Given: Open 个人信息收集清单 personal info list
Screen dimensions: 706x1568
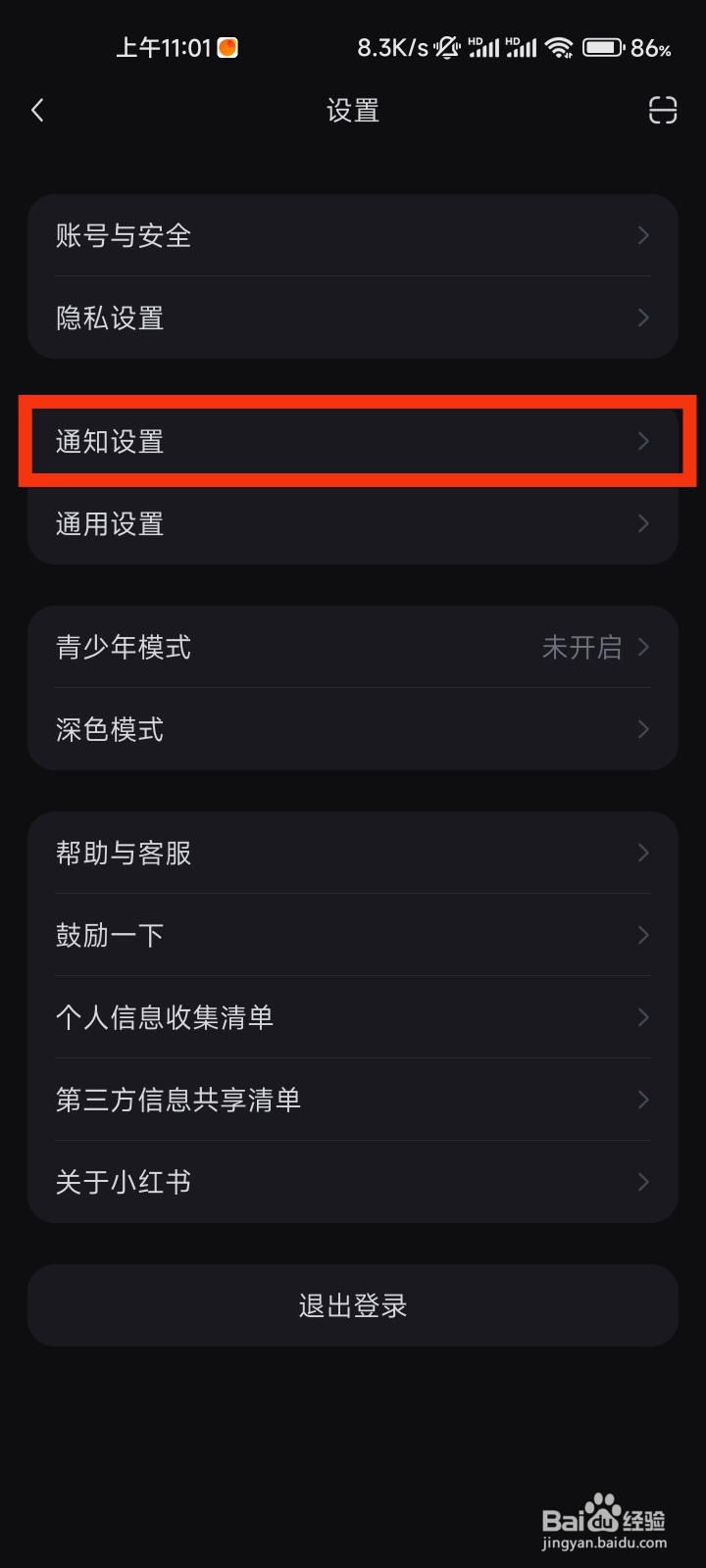Looking at the screenshot, I should pos(353,1017).
